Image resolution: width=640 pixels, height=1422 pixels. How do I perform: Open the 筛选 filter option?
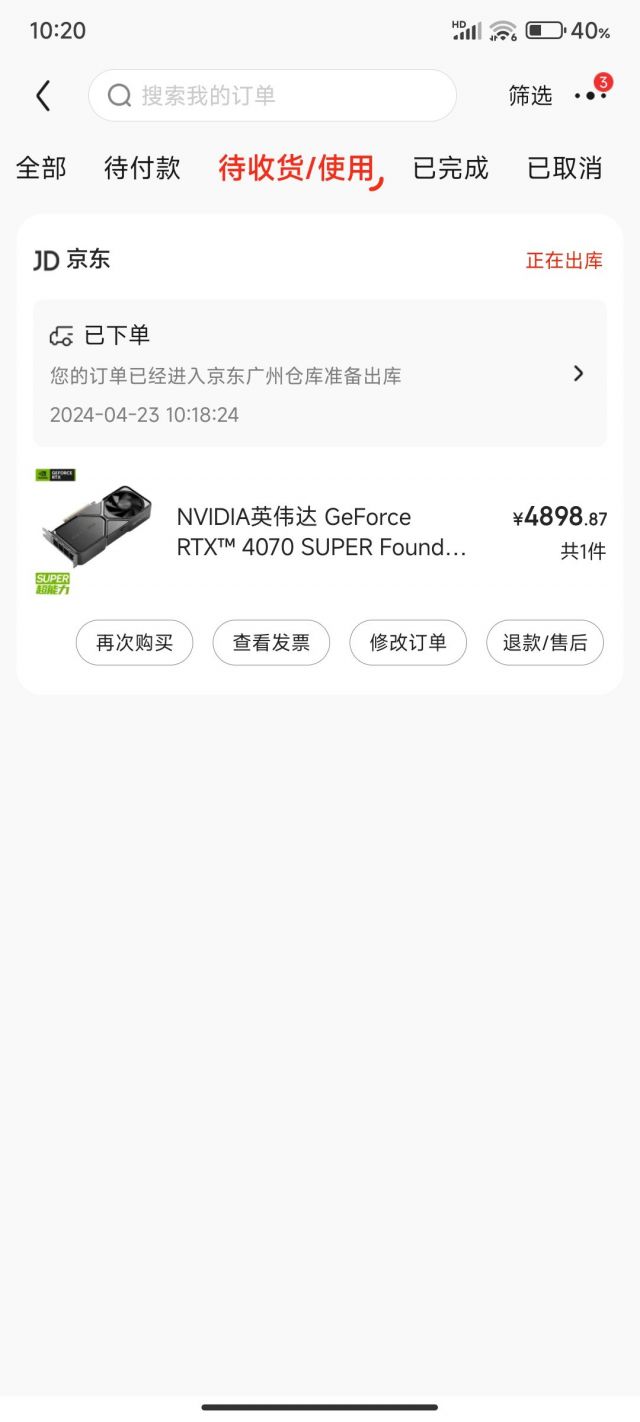click(x=530, y=96)
